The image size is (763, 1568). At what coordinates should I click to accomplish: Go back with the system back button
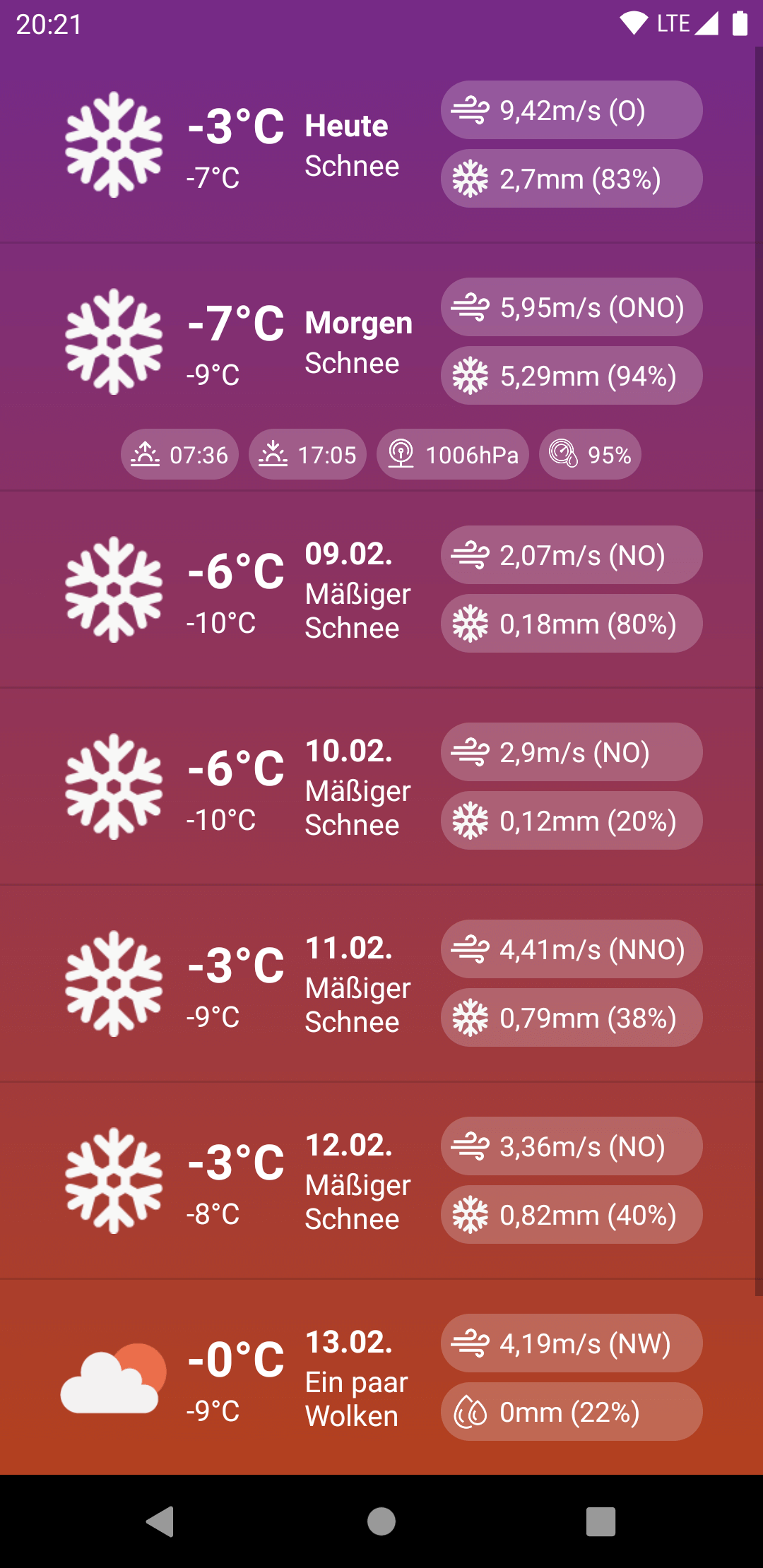pyautogui.click(x=160, y=1521)
